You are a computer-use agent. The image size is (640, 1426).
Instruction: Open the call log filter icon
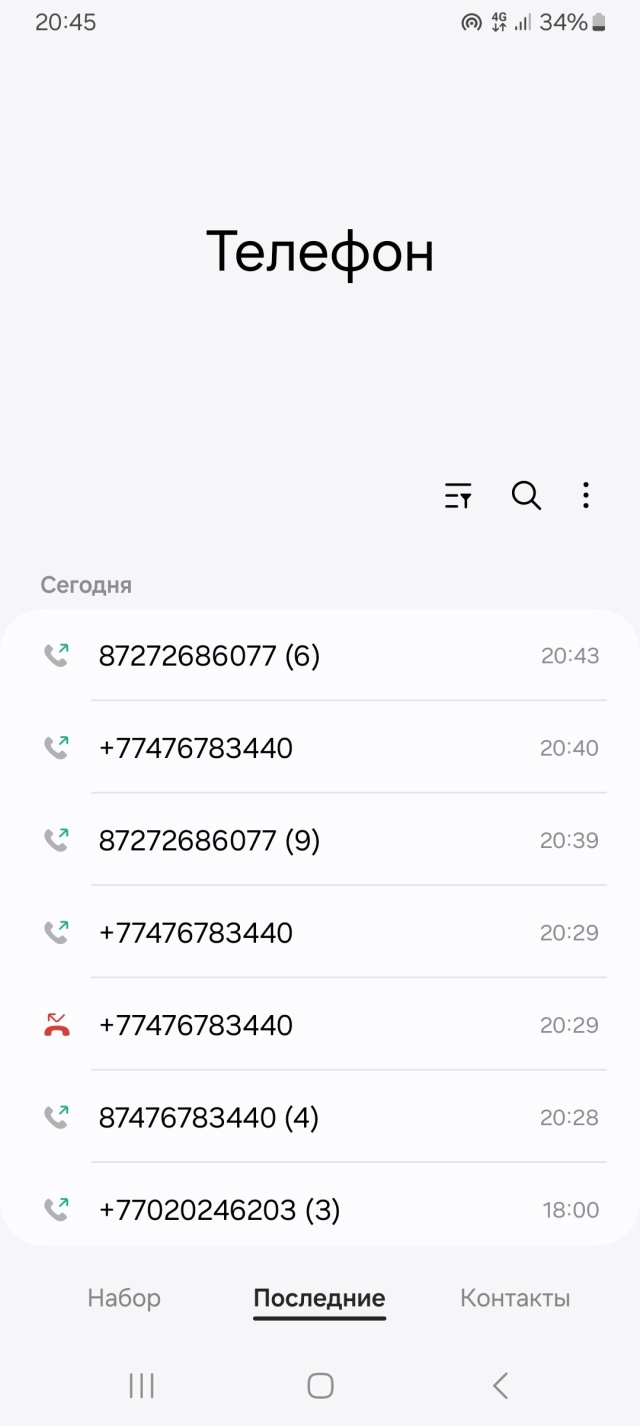[x=458, y=495]
